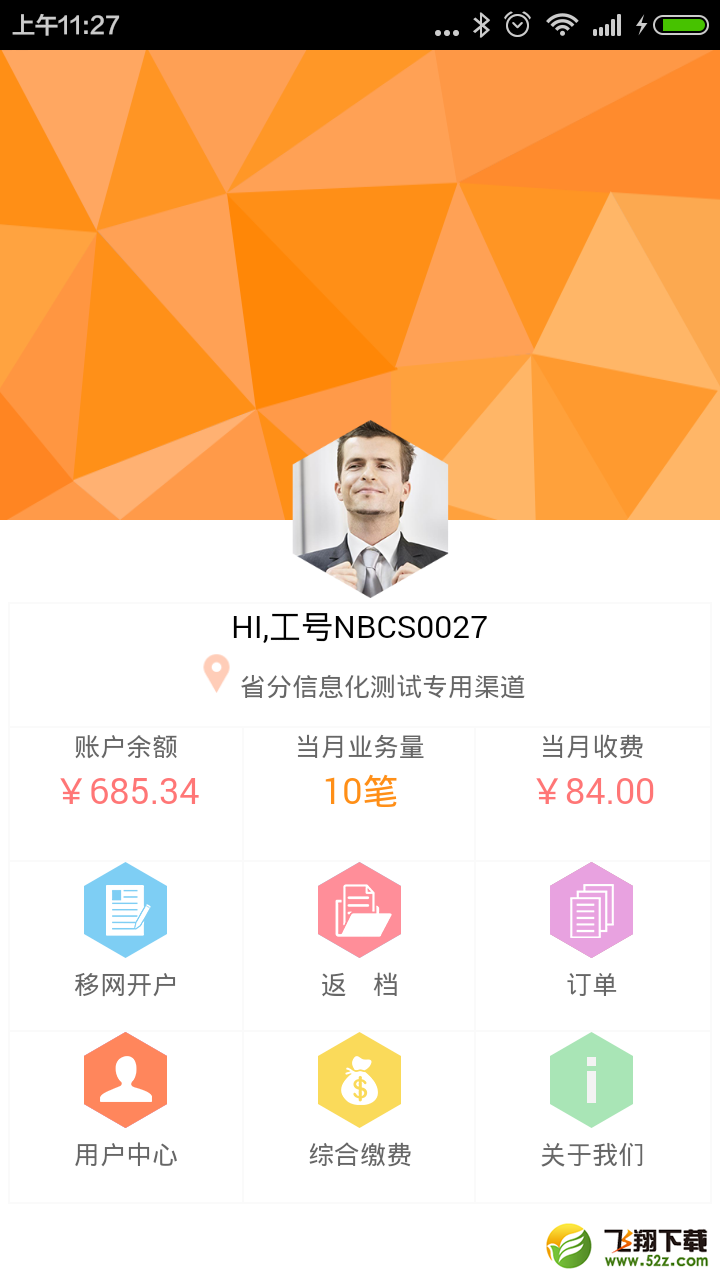Tap the hexagon profile avatar
Screen dimensions: 720x1280
pyautogui.click(x=370, y=509)
